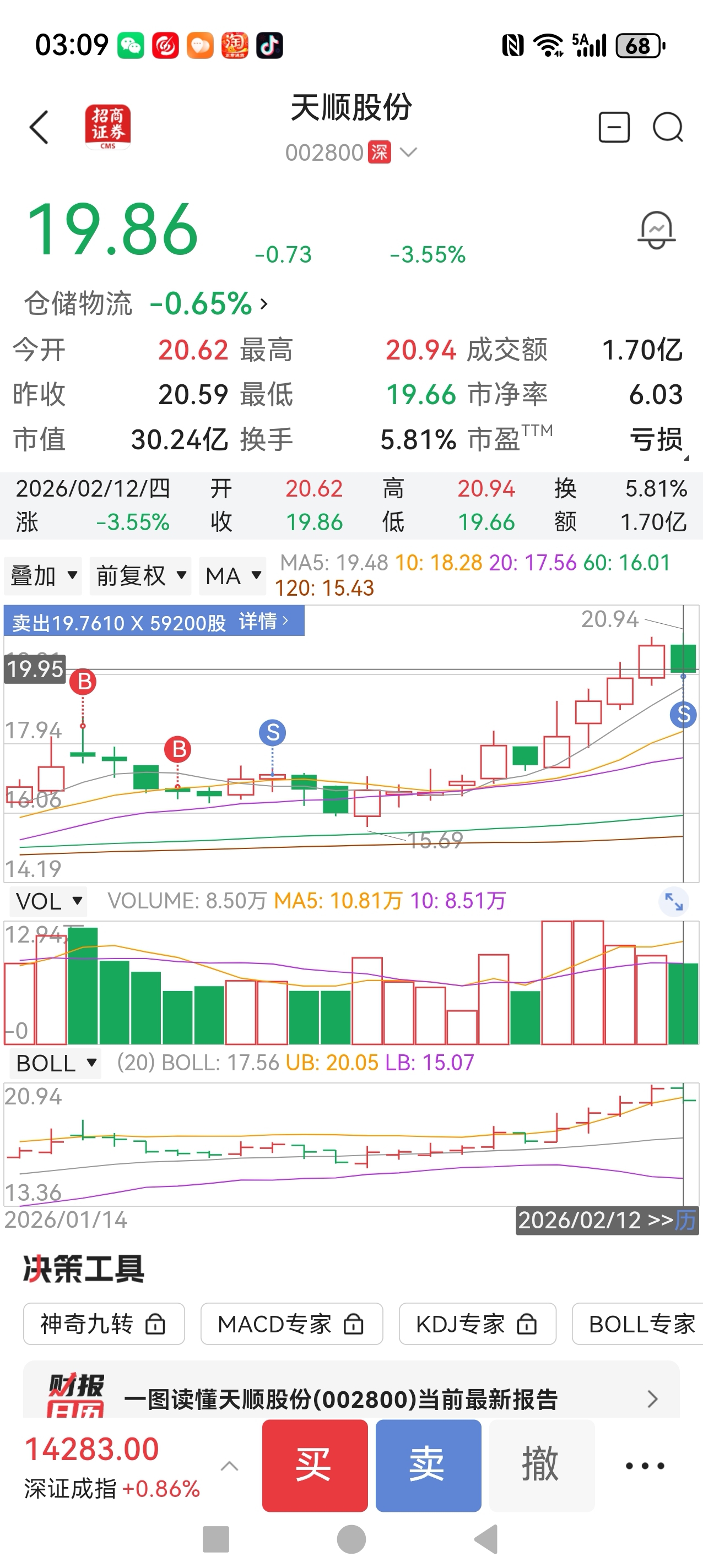Change the VOL sub-chart indicator
The width and height of the screenshot is (703, 1568).
tap(48, 901)
